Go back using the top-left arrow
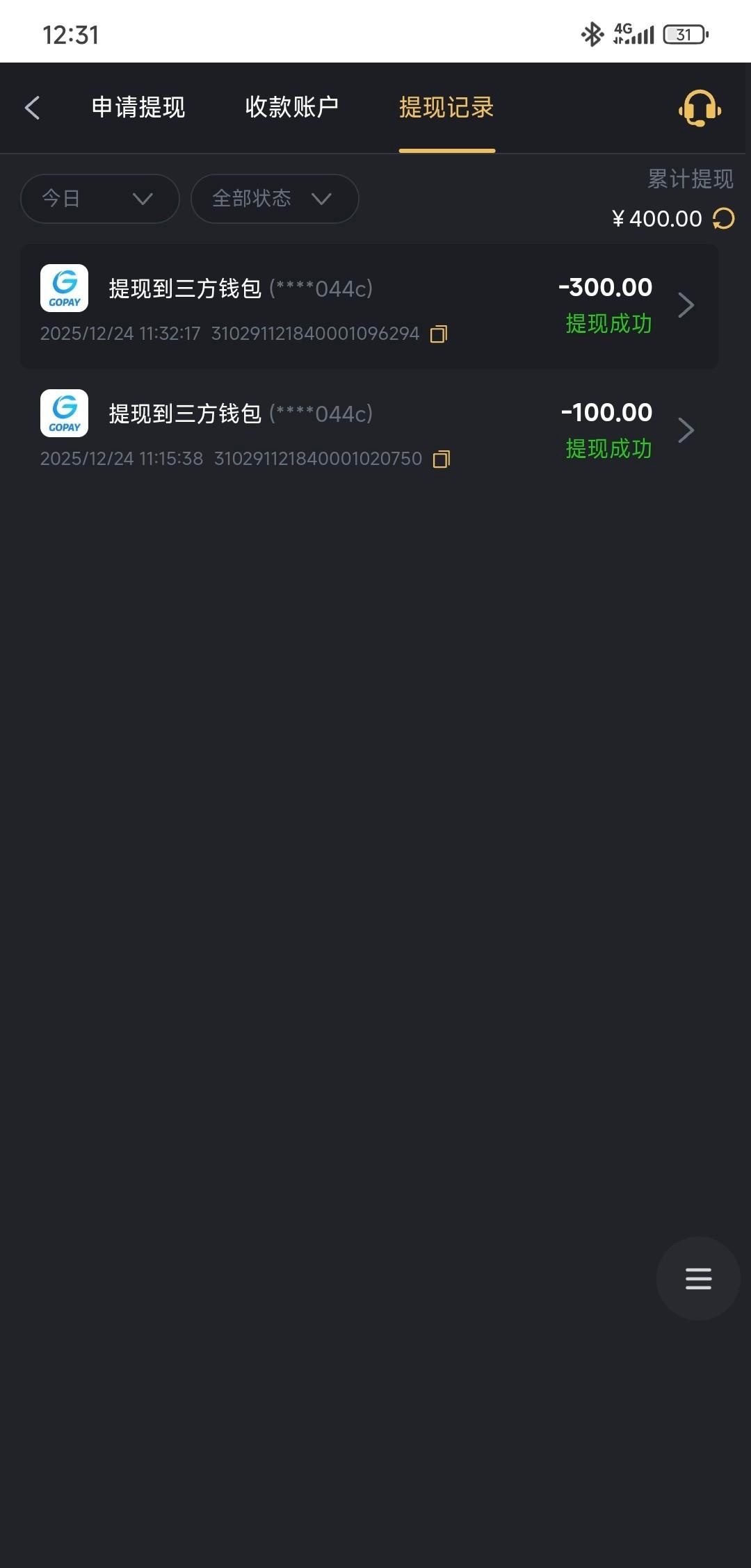This screenshot has width=751, height=1568. (32, 108)
